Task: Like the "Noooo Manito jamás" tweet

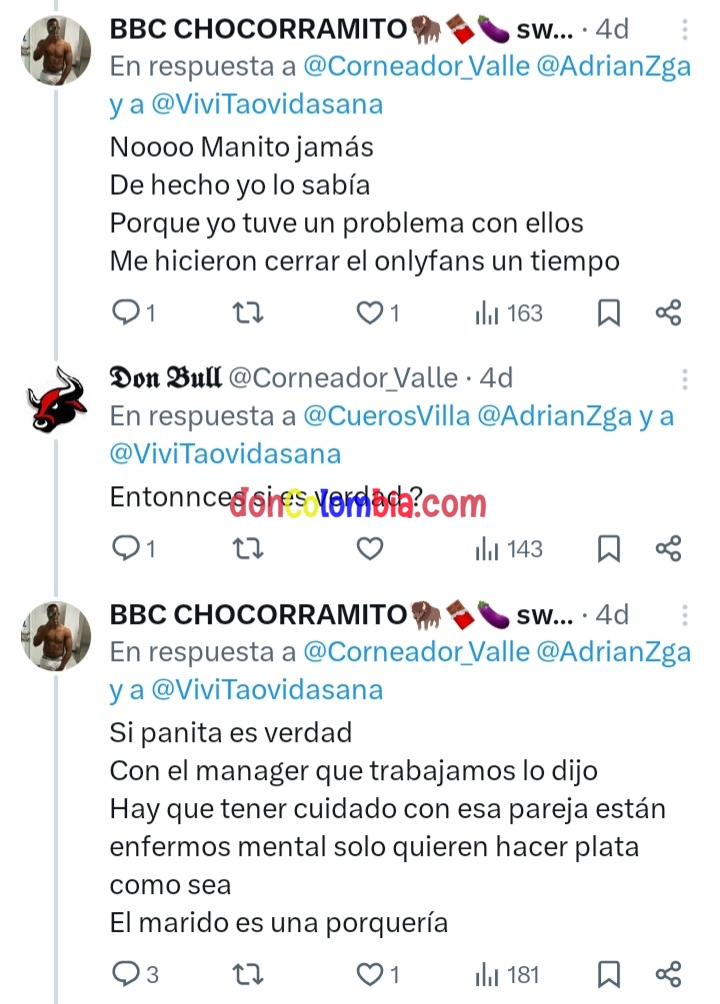Action: (370, 313)
